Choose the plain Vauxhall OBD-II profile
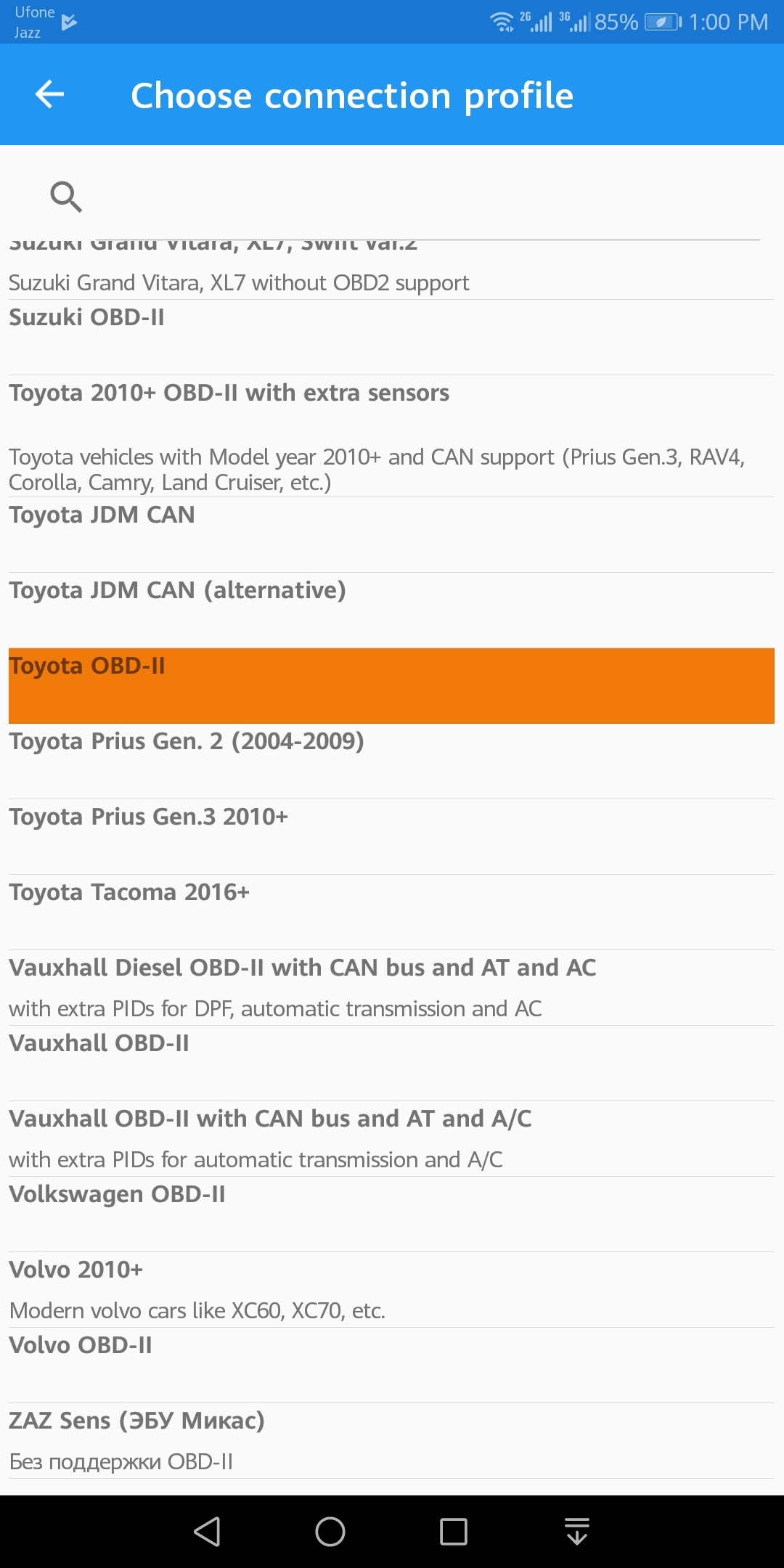This screenshot has height=1568, width=784. tap(392, 1063)
